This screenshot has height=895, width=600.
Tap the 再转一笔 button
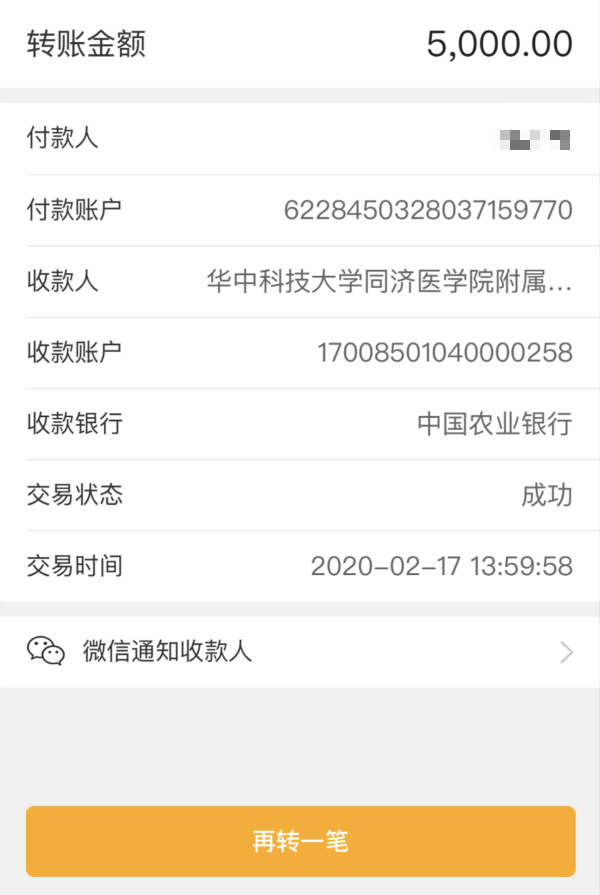[x=300, y=841]
